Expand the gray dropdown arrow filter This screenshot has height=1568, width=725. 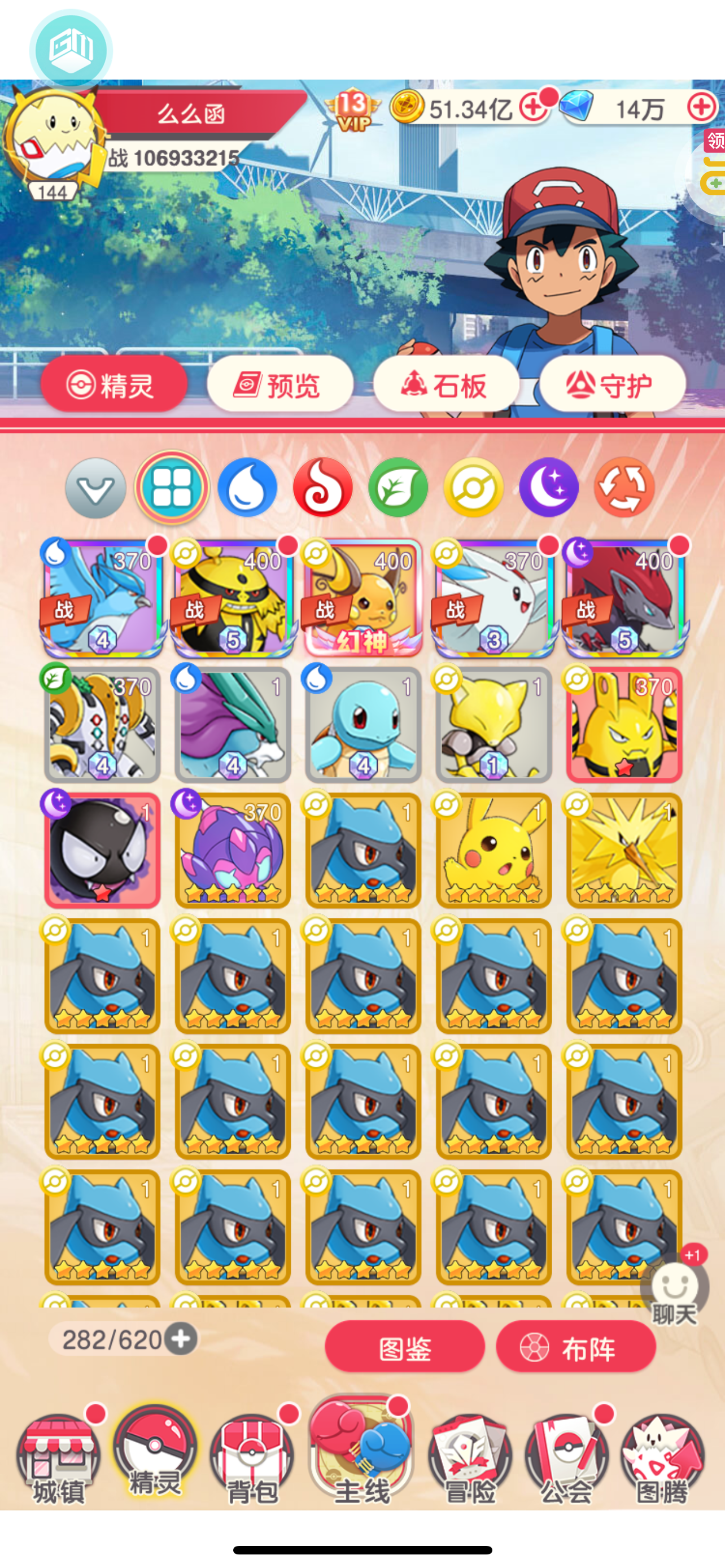95,488
